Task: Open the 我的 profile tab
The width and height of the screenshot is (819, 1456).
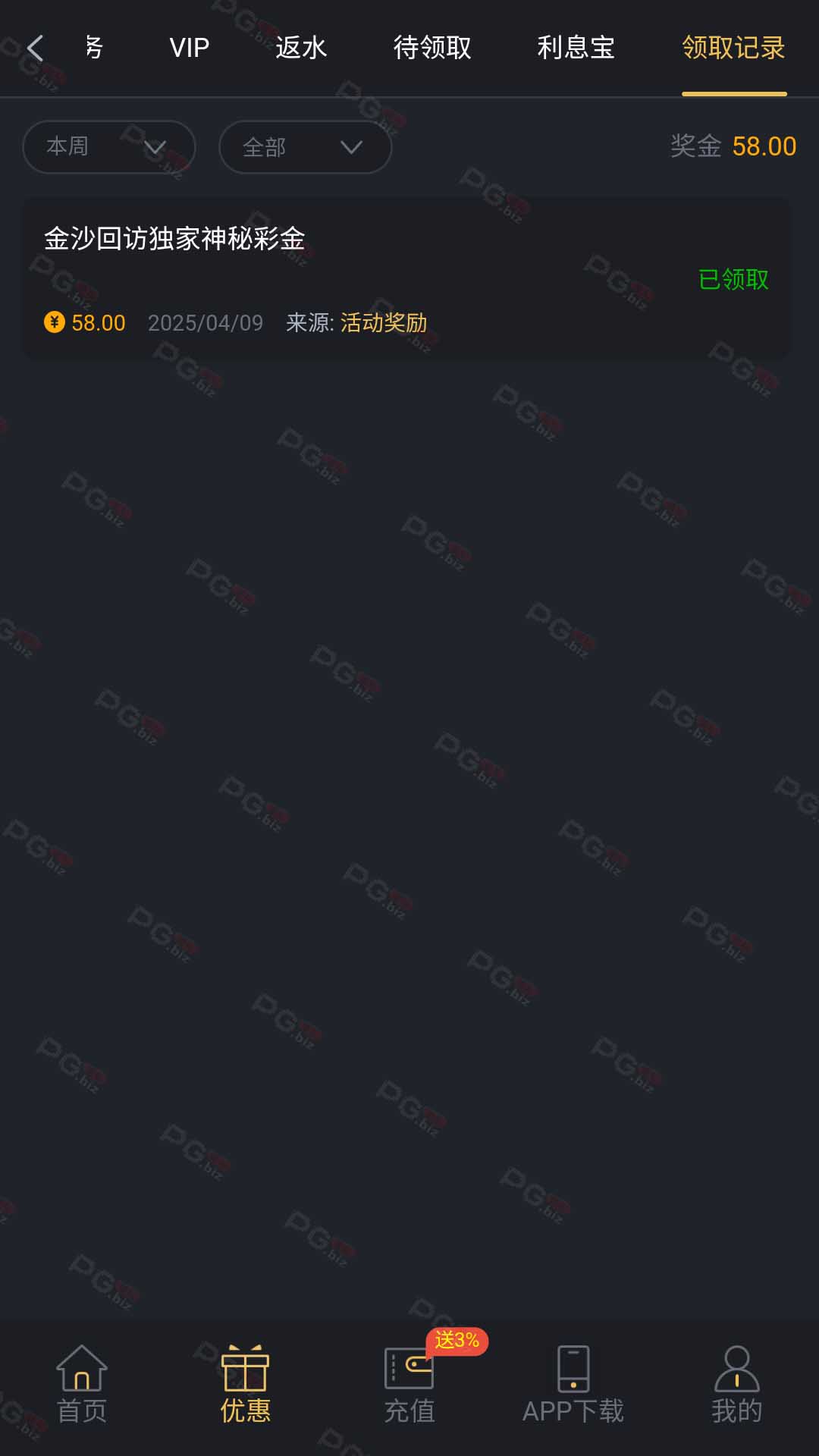Action: (737, 1385)
